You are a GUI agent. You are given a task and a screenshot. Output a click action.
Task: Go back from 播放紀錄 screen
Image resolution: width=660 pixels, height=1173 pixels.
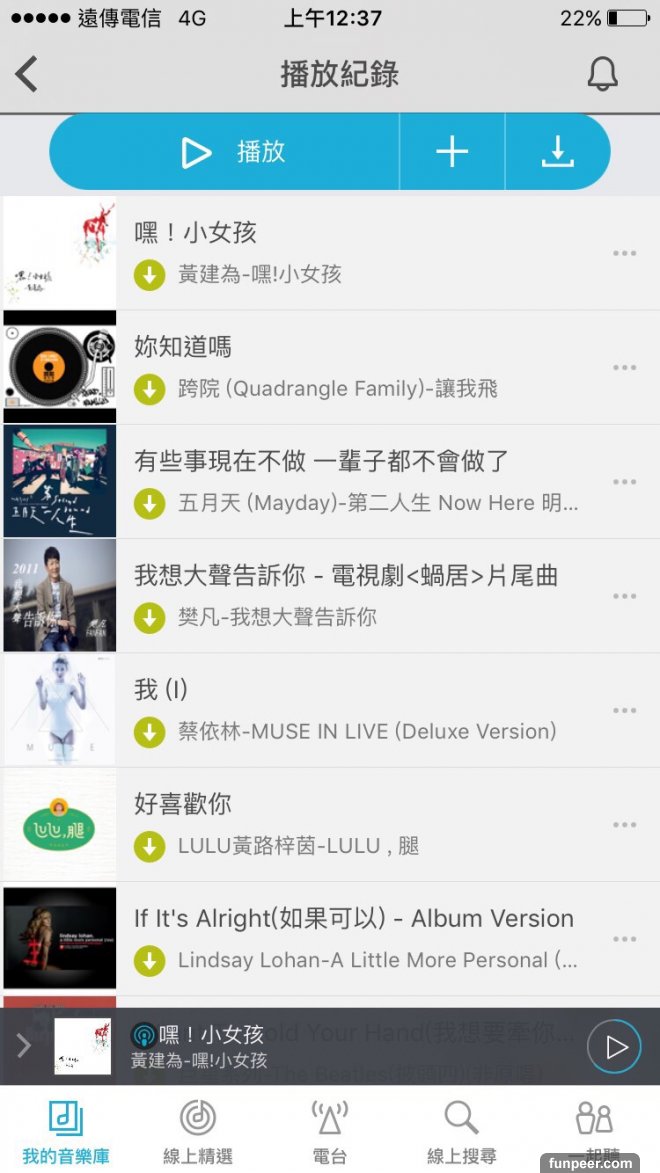27,74
